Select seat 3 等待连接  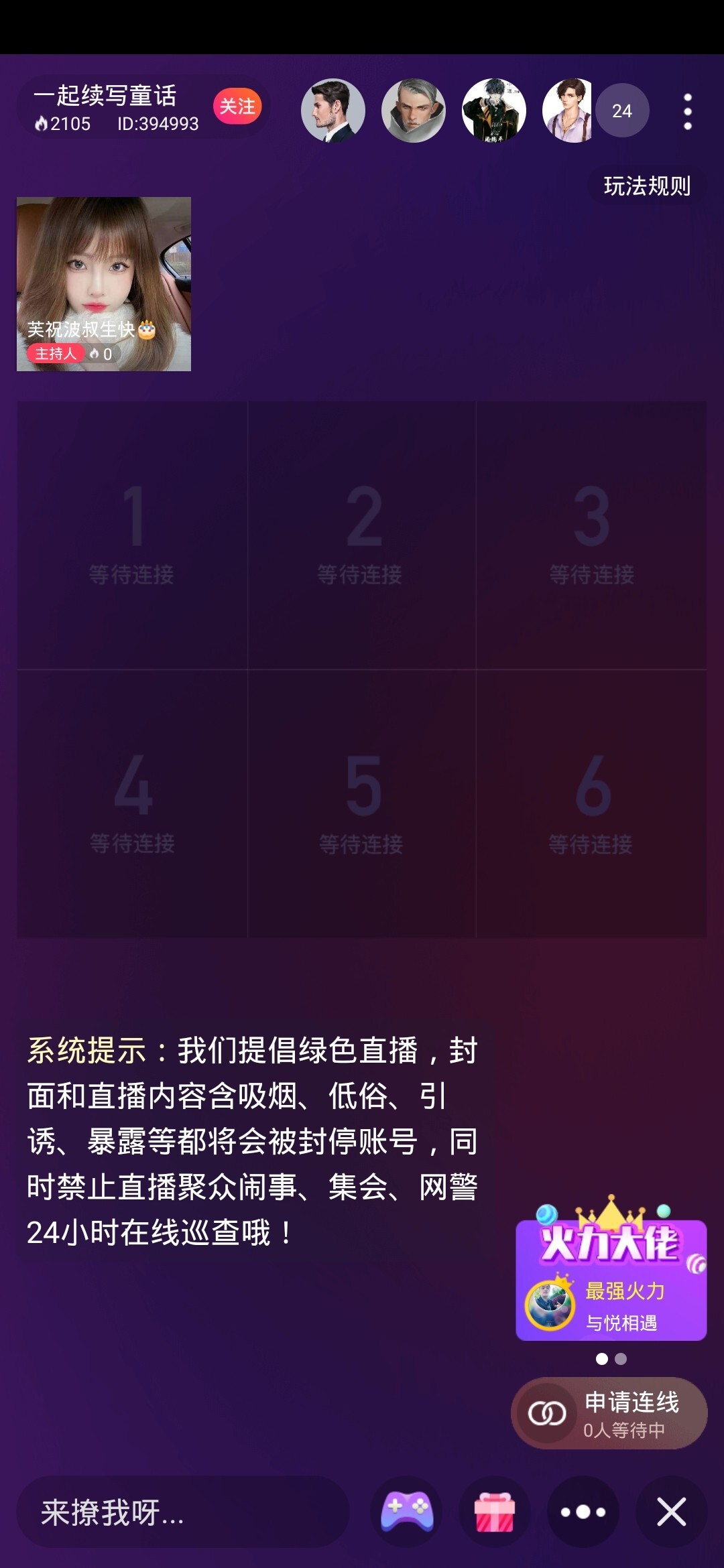click(591, 535)
